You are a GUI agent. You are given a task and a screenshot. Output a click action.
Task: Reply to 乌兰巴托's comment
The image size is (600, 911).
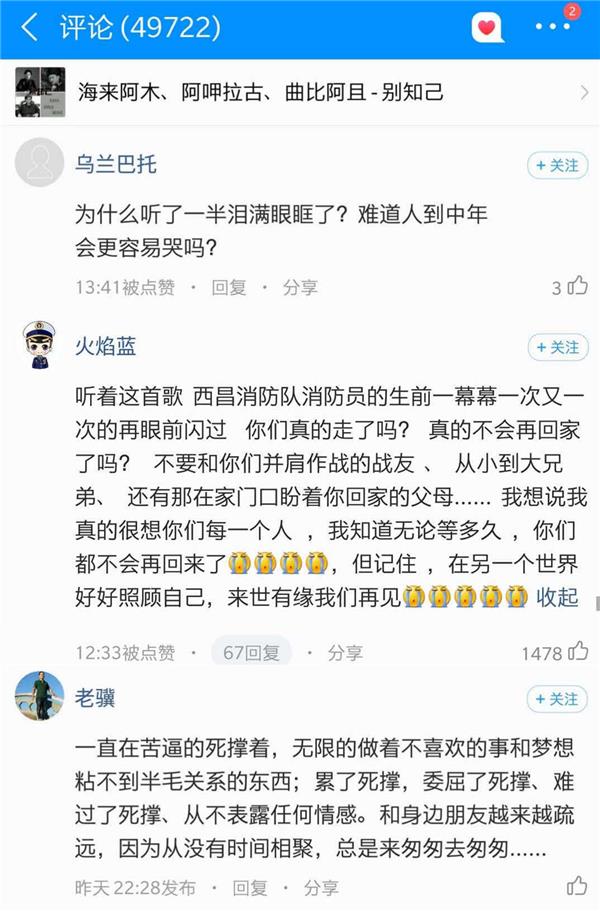229,287
